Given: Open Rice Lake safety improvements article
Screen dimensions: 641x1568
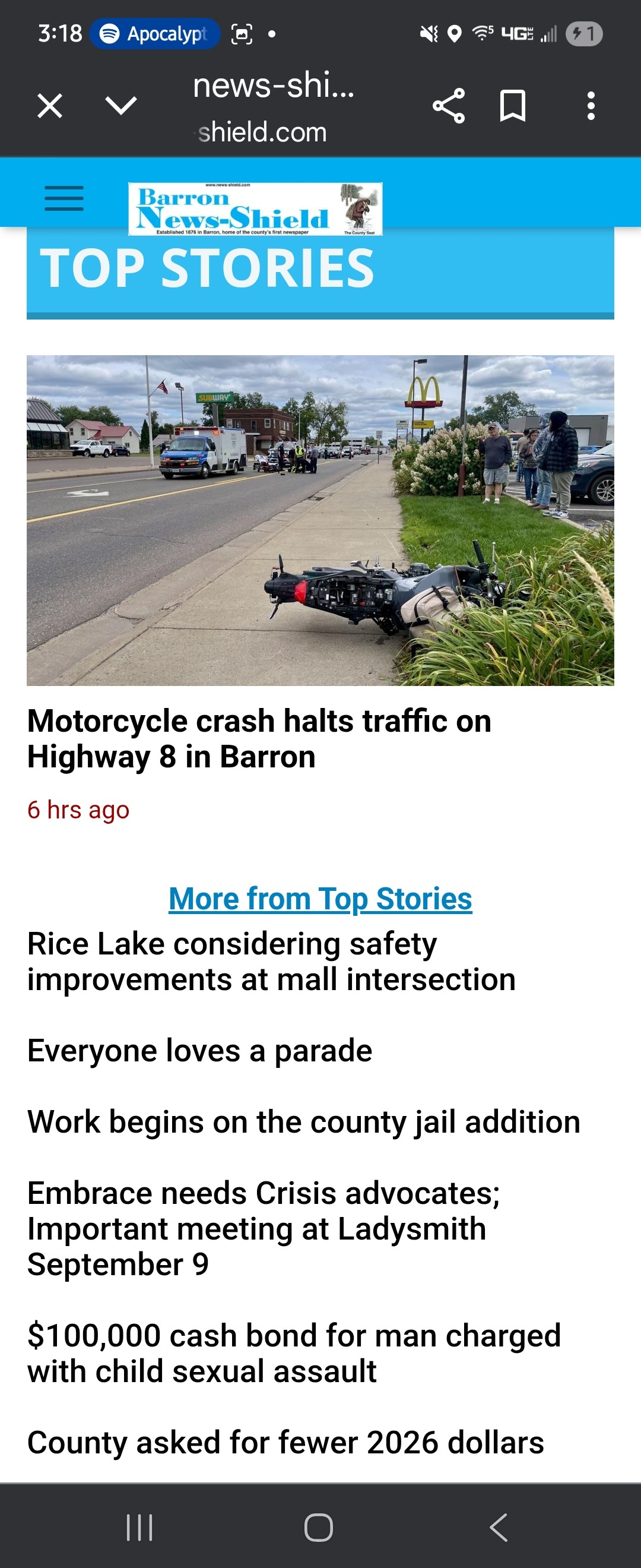Looking at the screenshot, I should point(271,962).
